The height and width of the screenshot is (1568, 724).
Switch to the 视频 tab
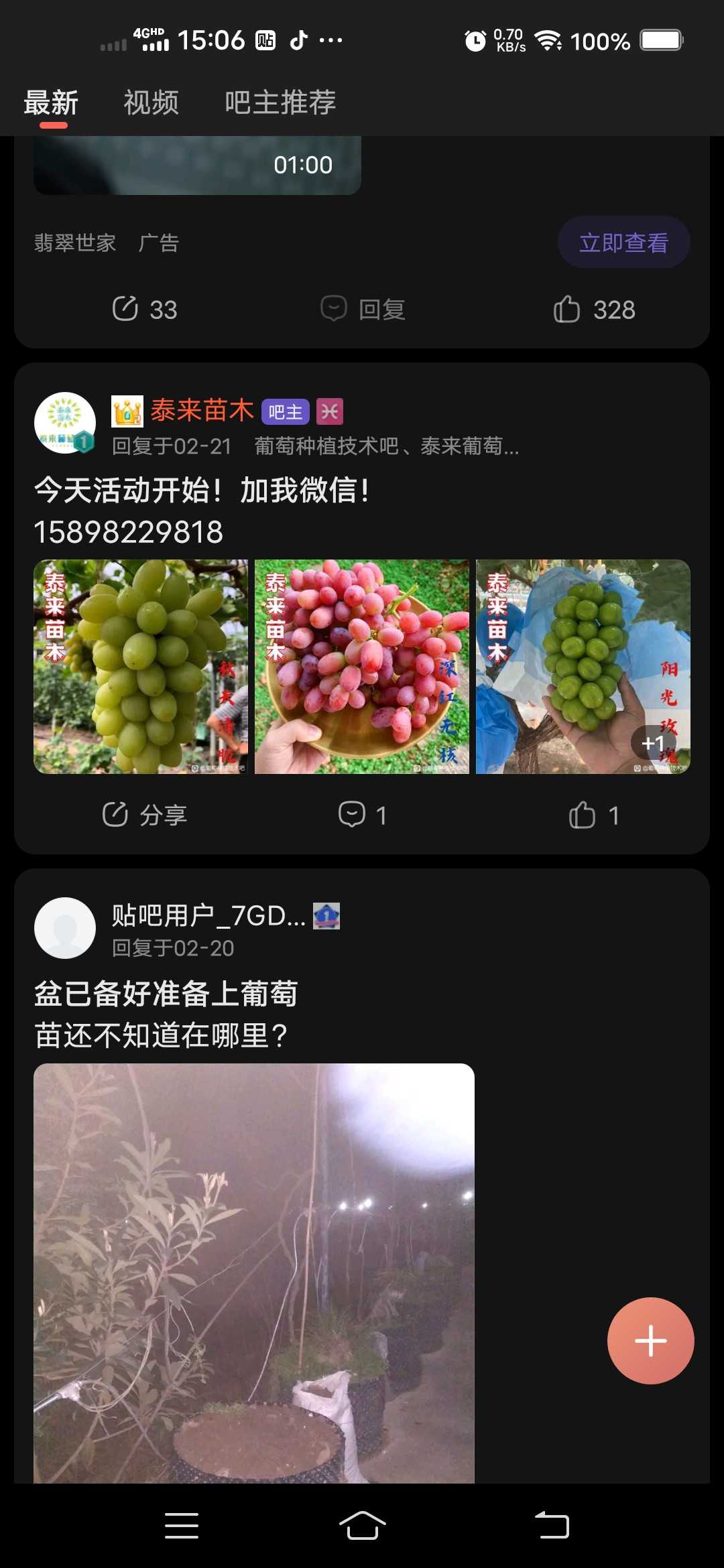point(151,103)
